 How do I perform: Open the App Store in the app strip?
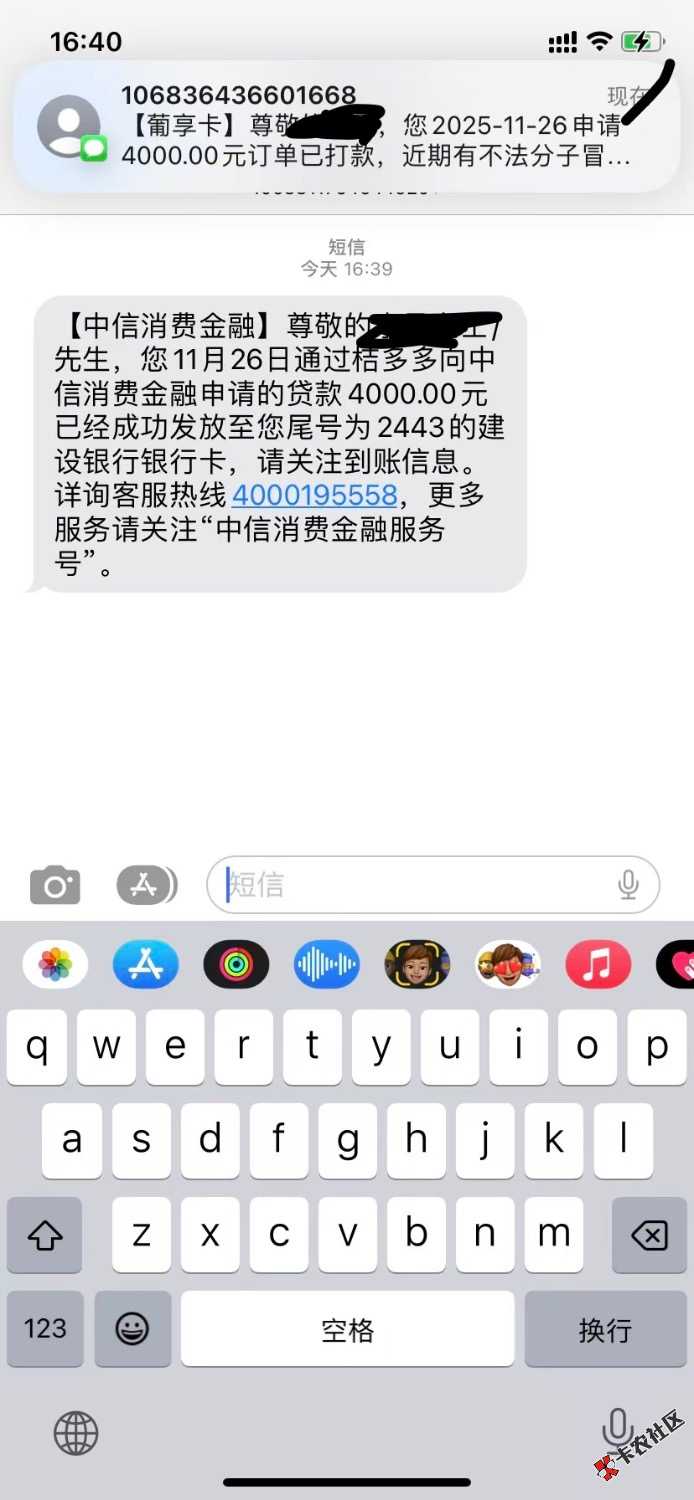(x=146, y=965)
